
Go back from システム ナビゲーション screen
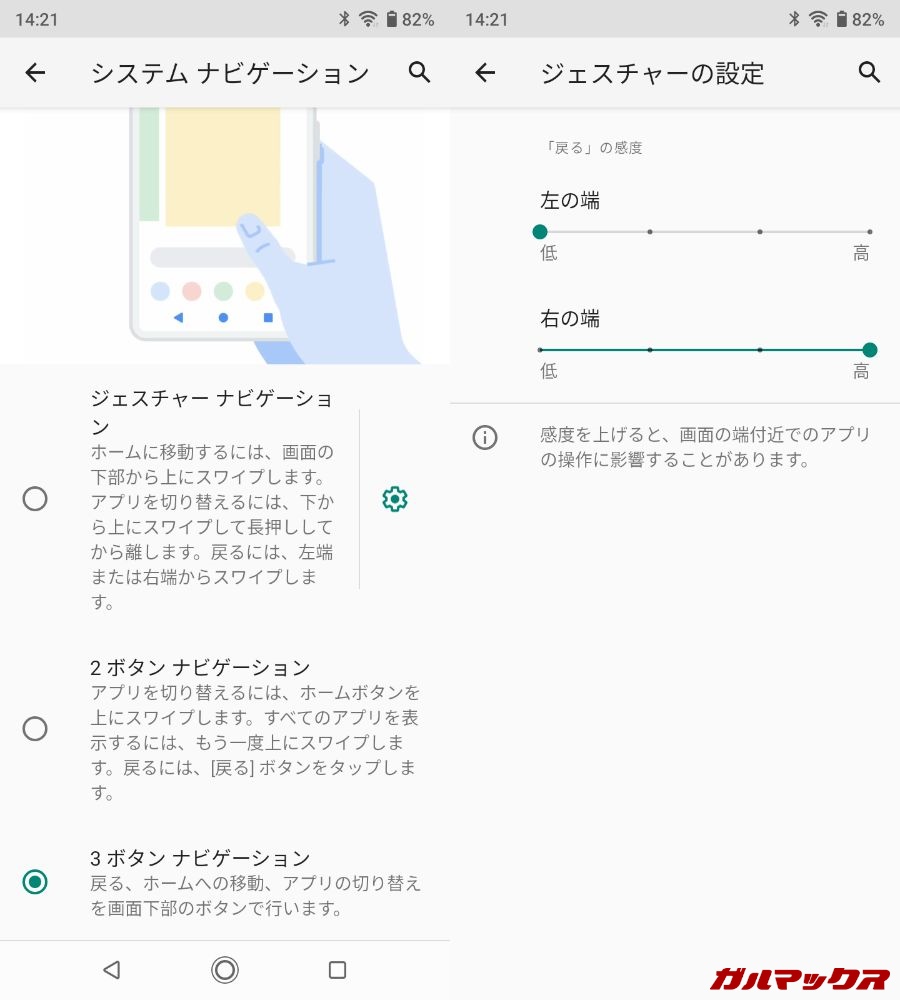(35, 72)
